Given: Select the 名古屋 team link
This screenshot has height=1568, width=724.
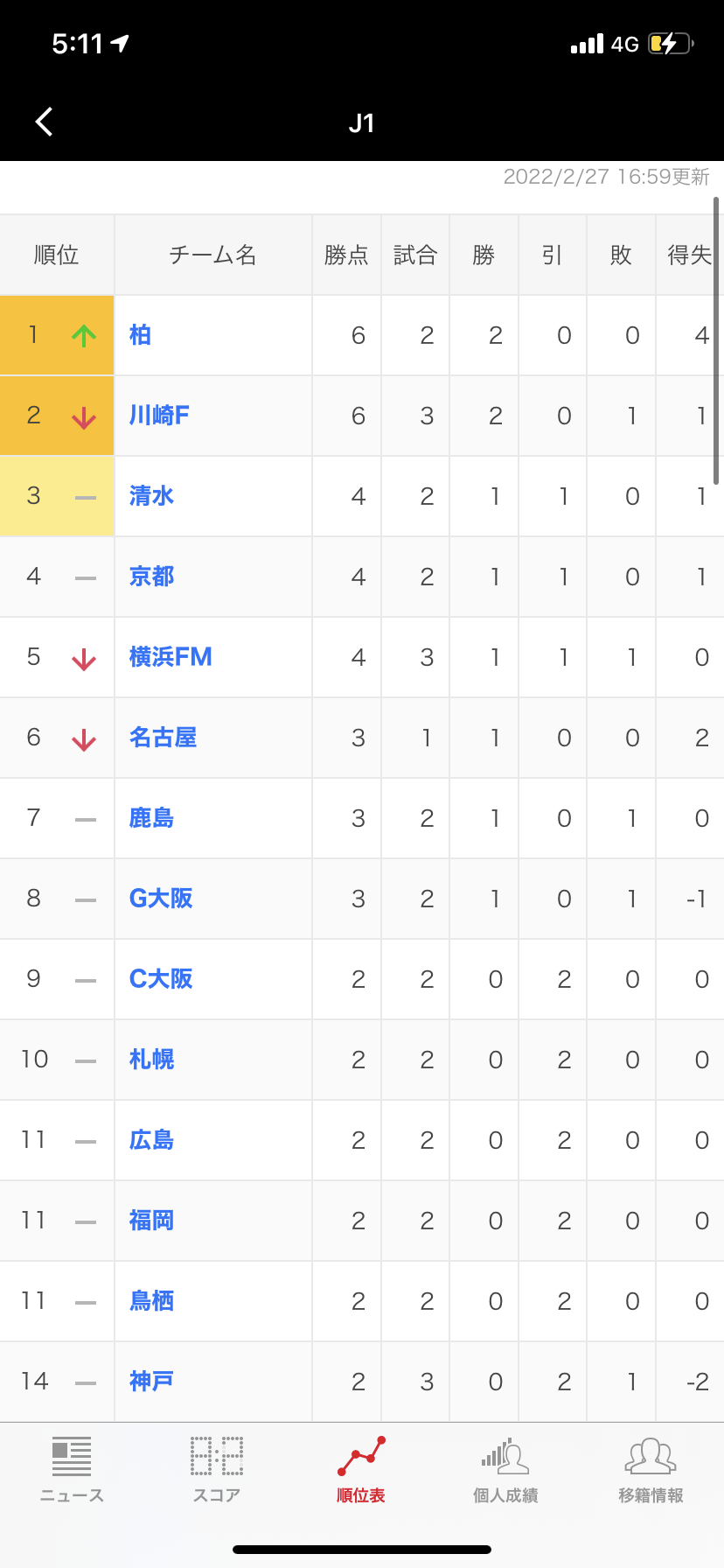Looking at the screenshot, I should tap(163, 738).
